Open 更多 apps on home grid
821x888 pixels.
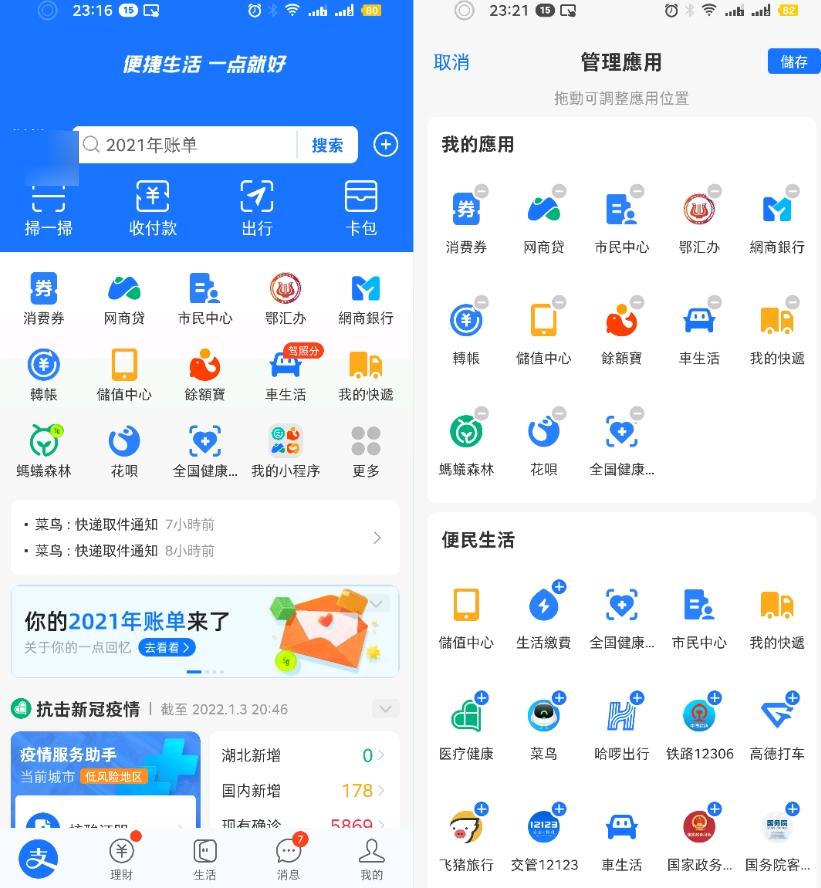(x=366, y=450)
